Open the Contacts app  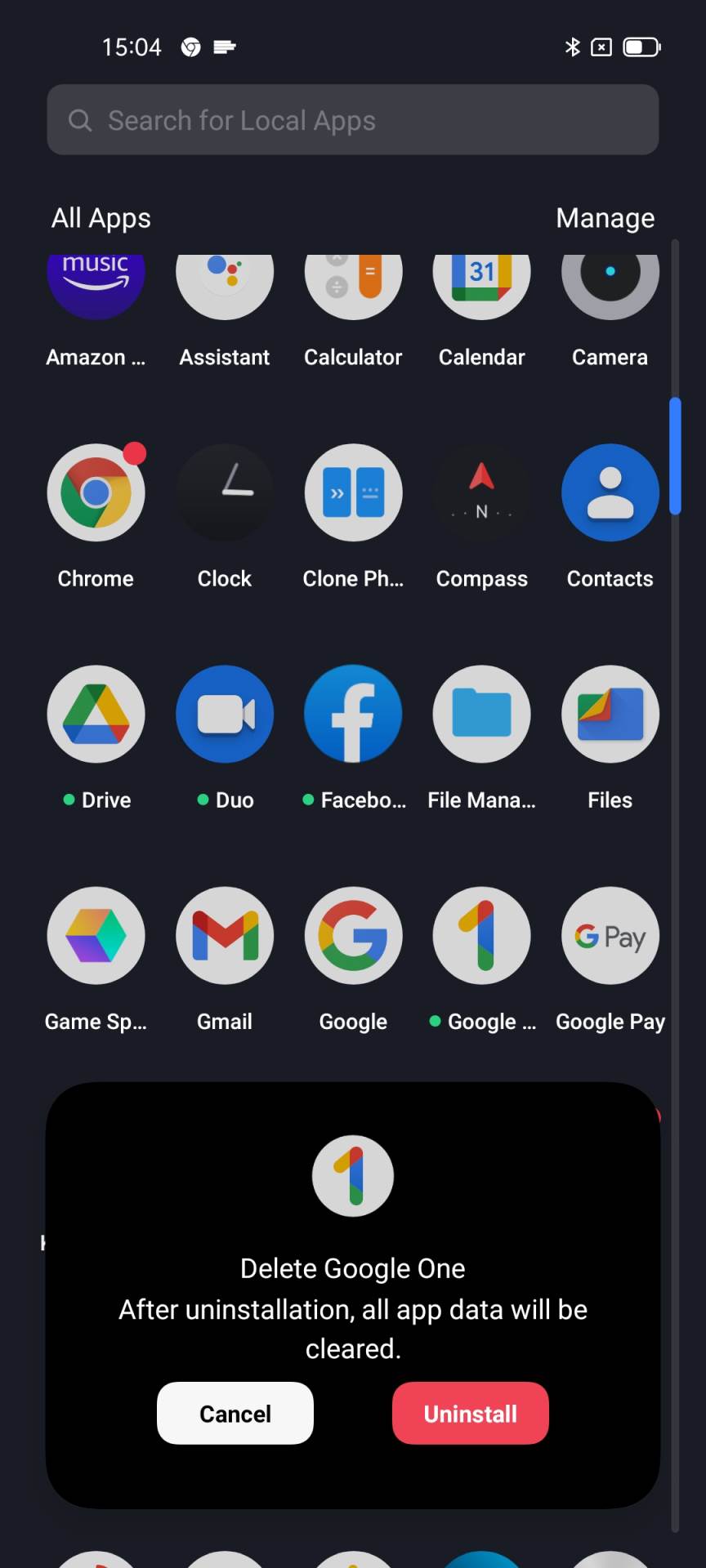click(x=610, y=493)
